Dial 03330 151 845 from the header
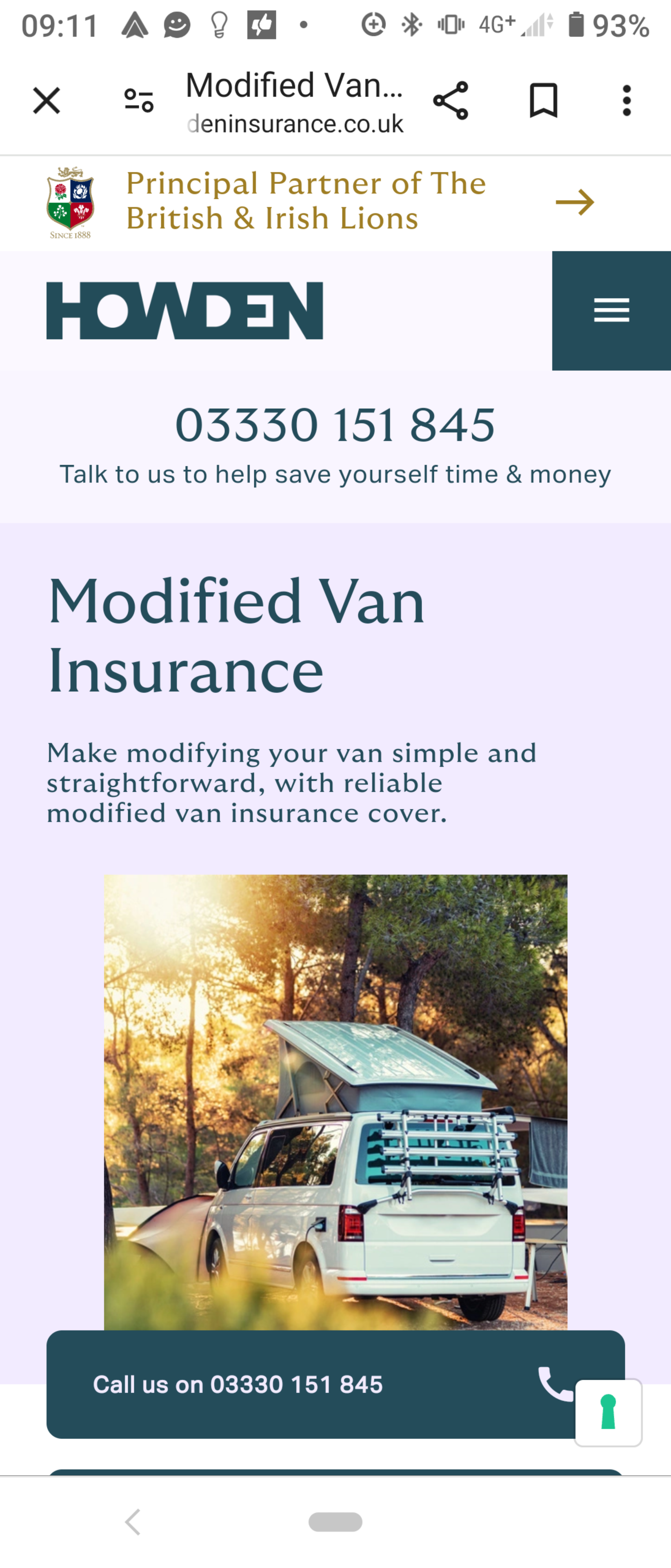Image resolution: width=671 pixels, height=1568 pixels. (x=335, y=425)
